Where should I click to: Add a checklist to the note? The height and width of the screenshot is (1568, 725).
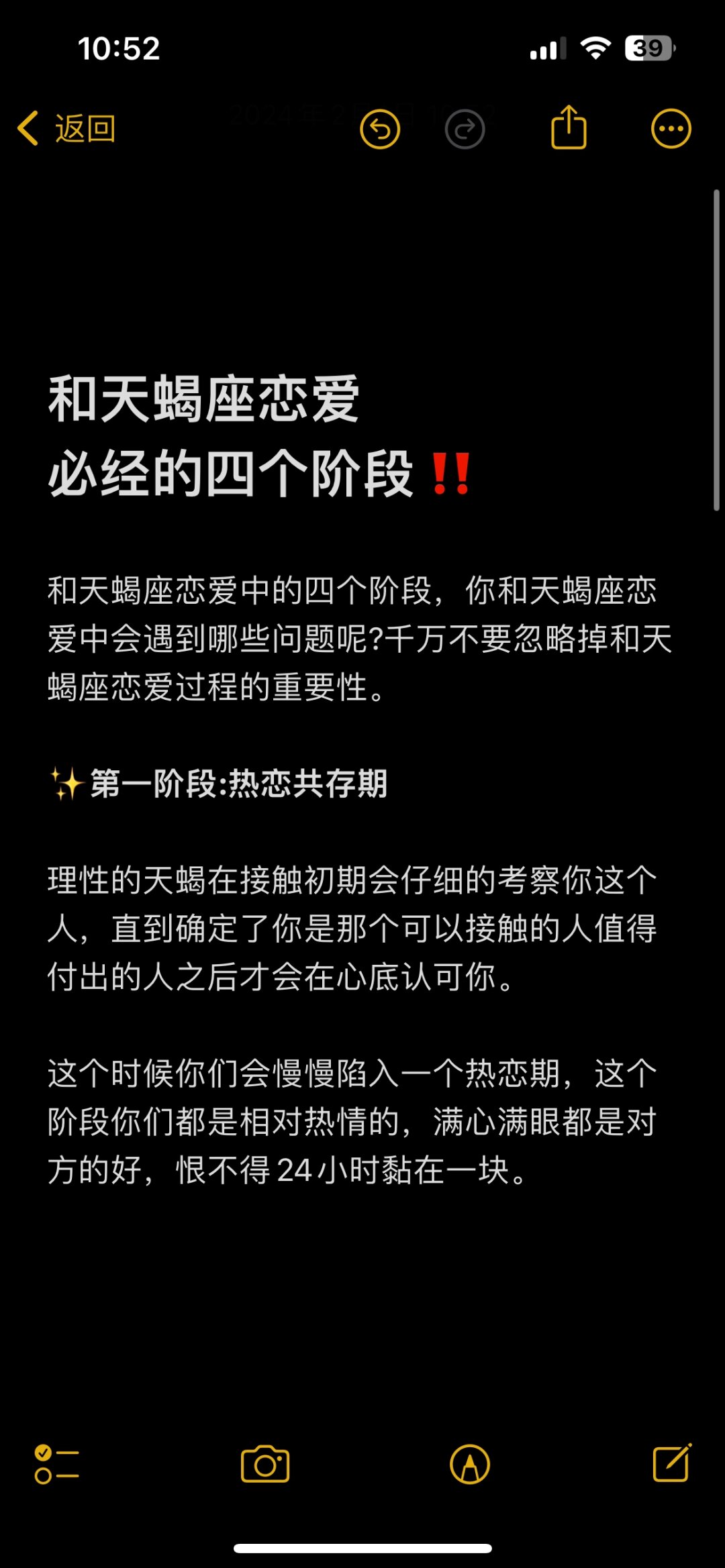57,1464
